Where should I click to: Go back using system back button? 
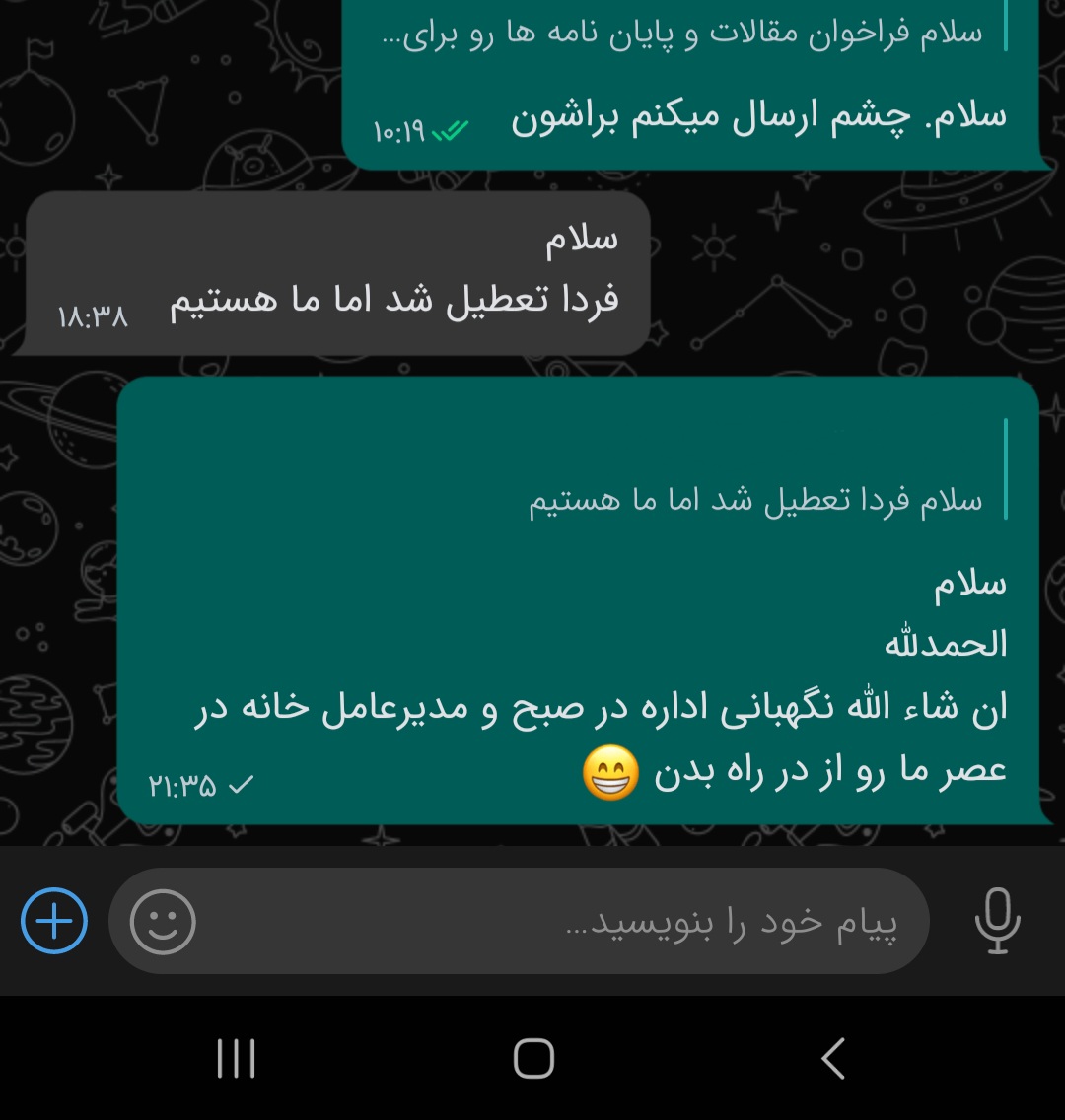[x=833, y=1059]
